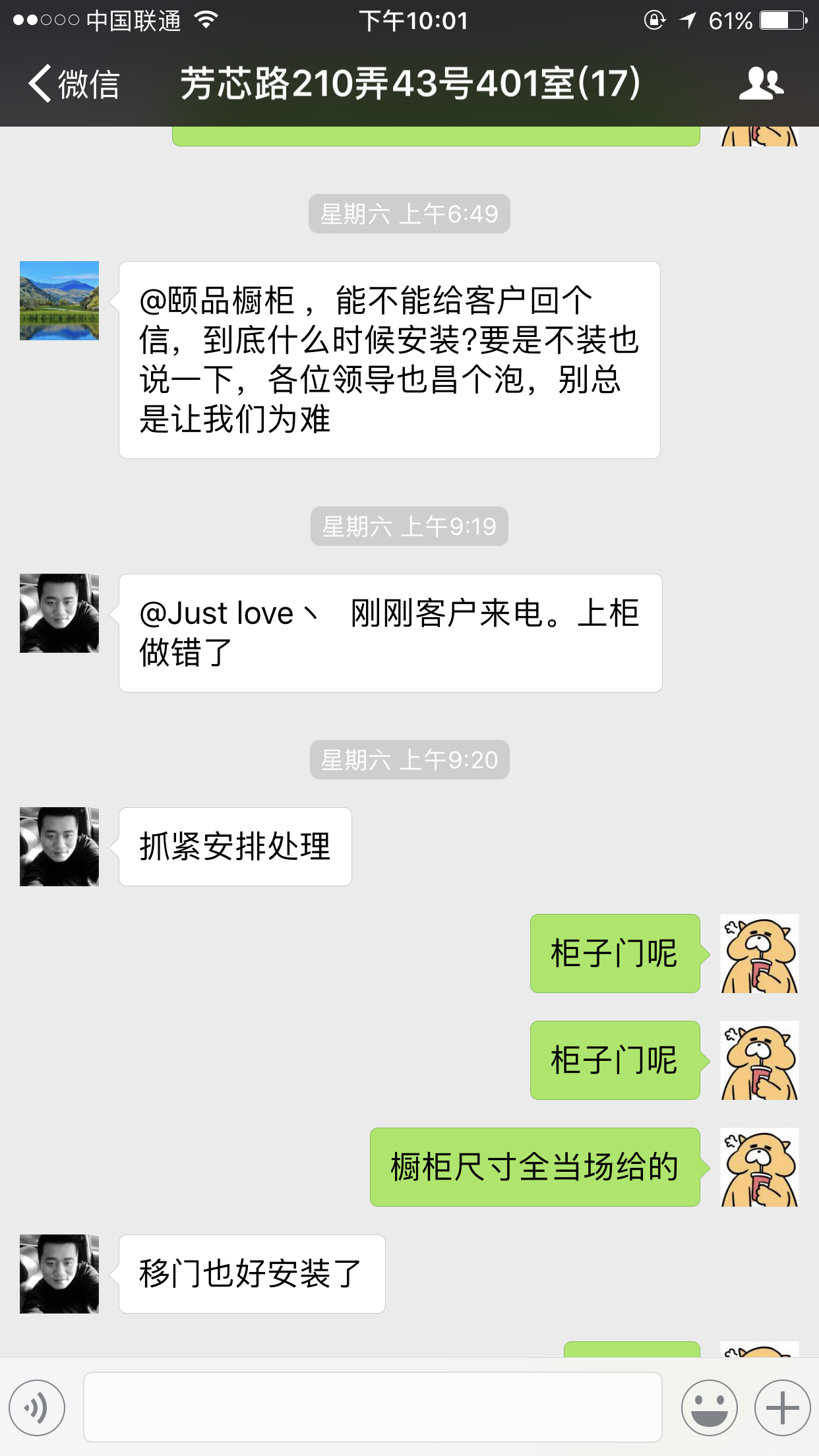This screenshot has width=819, height=1456.
Task: Tap the message text input field
Action: click(373, 1407)
